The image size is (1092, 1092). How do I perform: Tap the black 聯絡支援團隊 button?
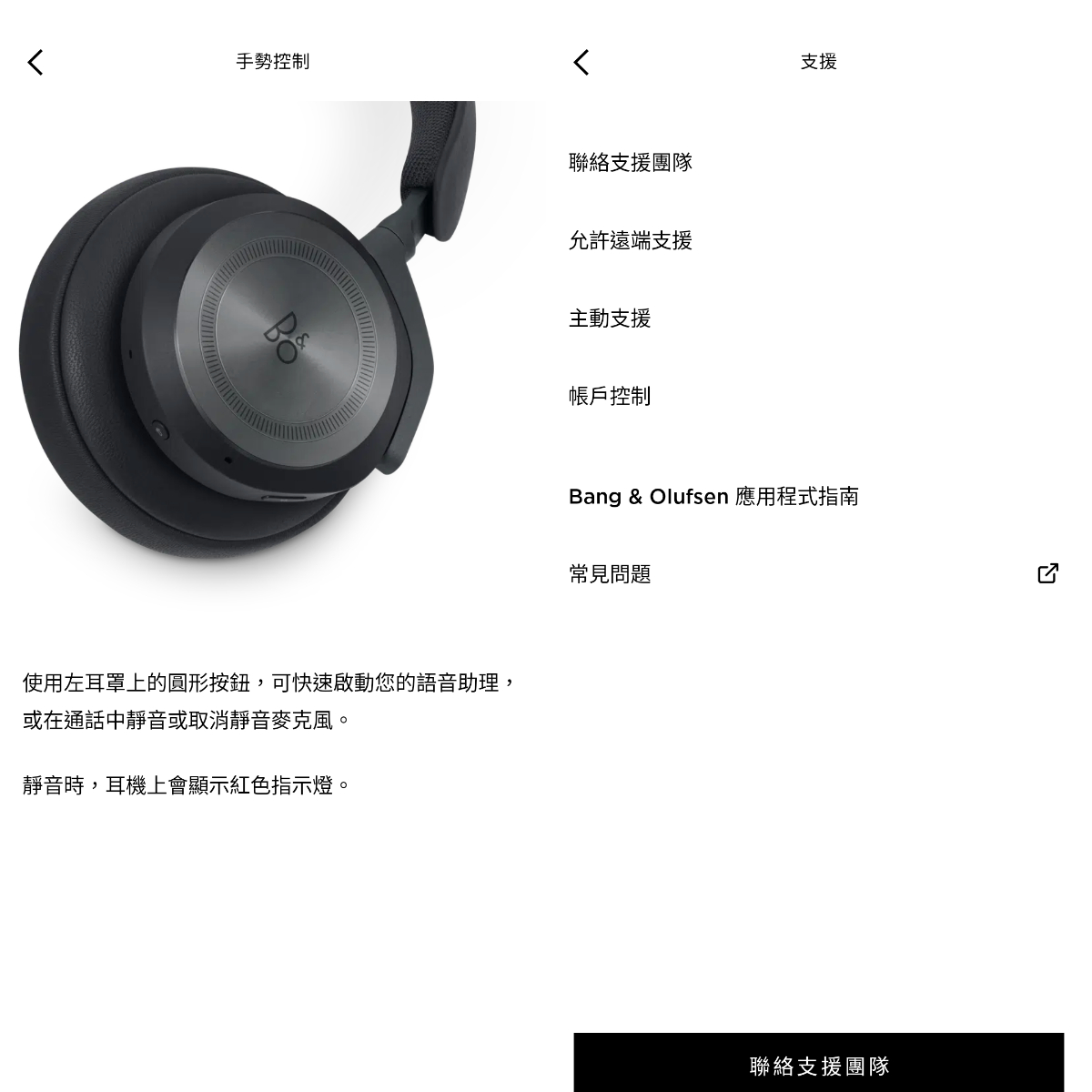(x=819, y=1063)
